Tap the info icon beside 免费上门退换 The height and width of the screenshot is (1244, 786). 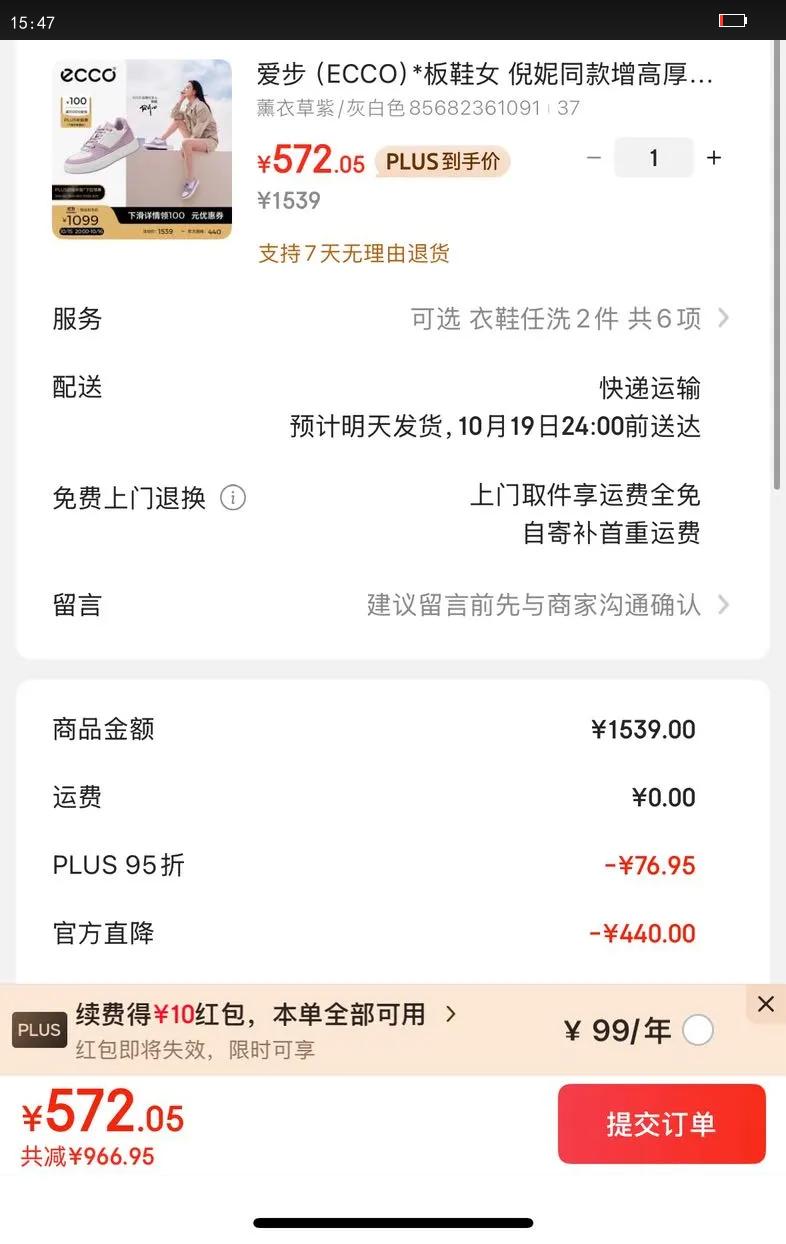pyautogui.click(x=233, y=497)
